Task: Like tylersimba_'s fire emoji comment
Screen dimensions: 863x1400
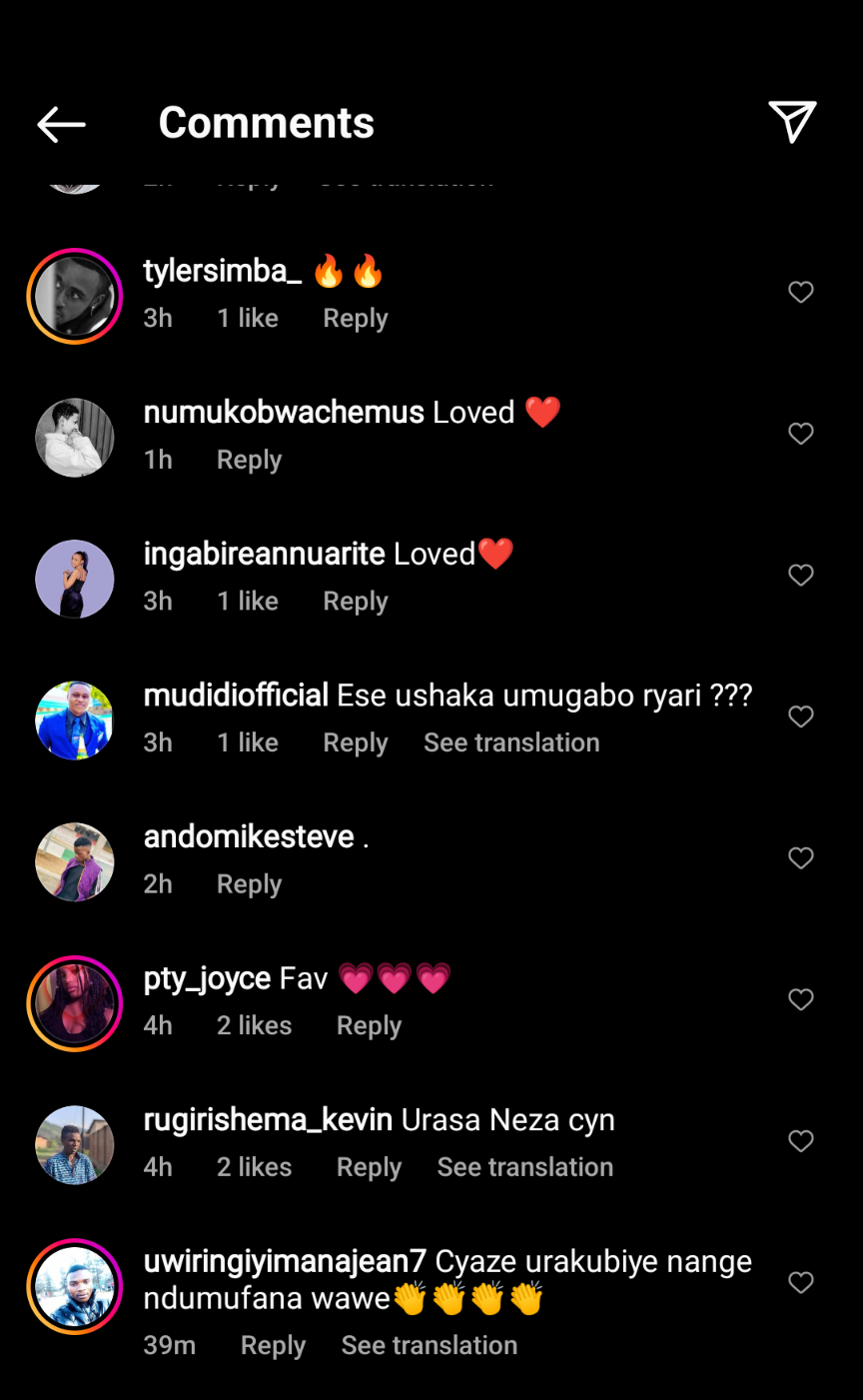Action: 800,292
